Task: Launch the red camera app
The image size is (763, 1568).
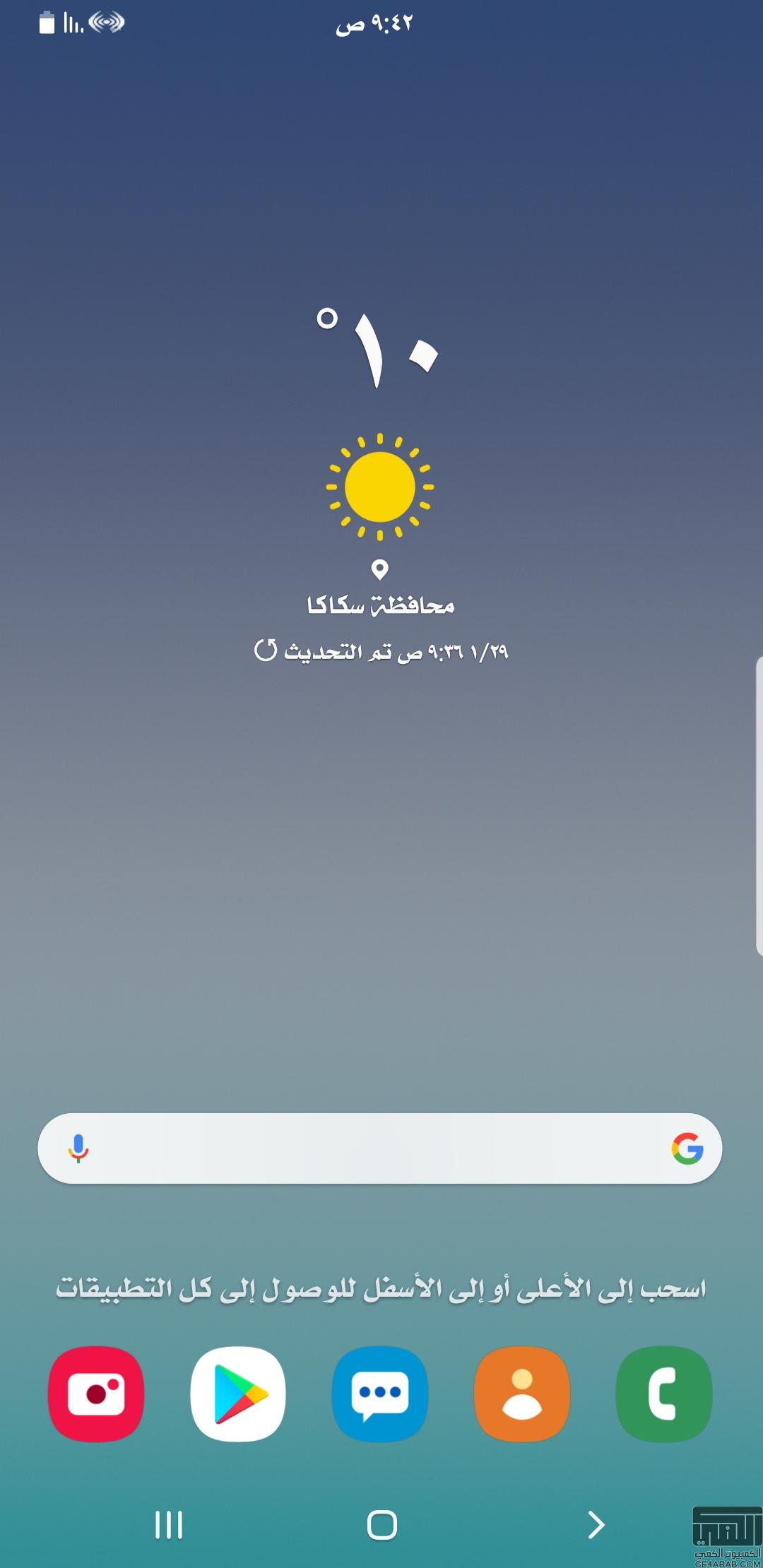Action: (x=96, y=1394)
